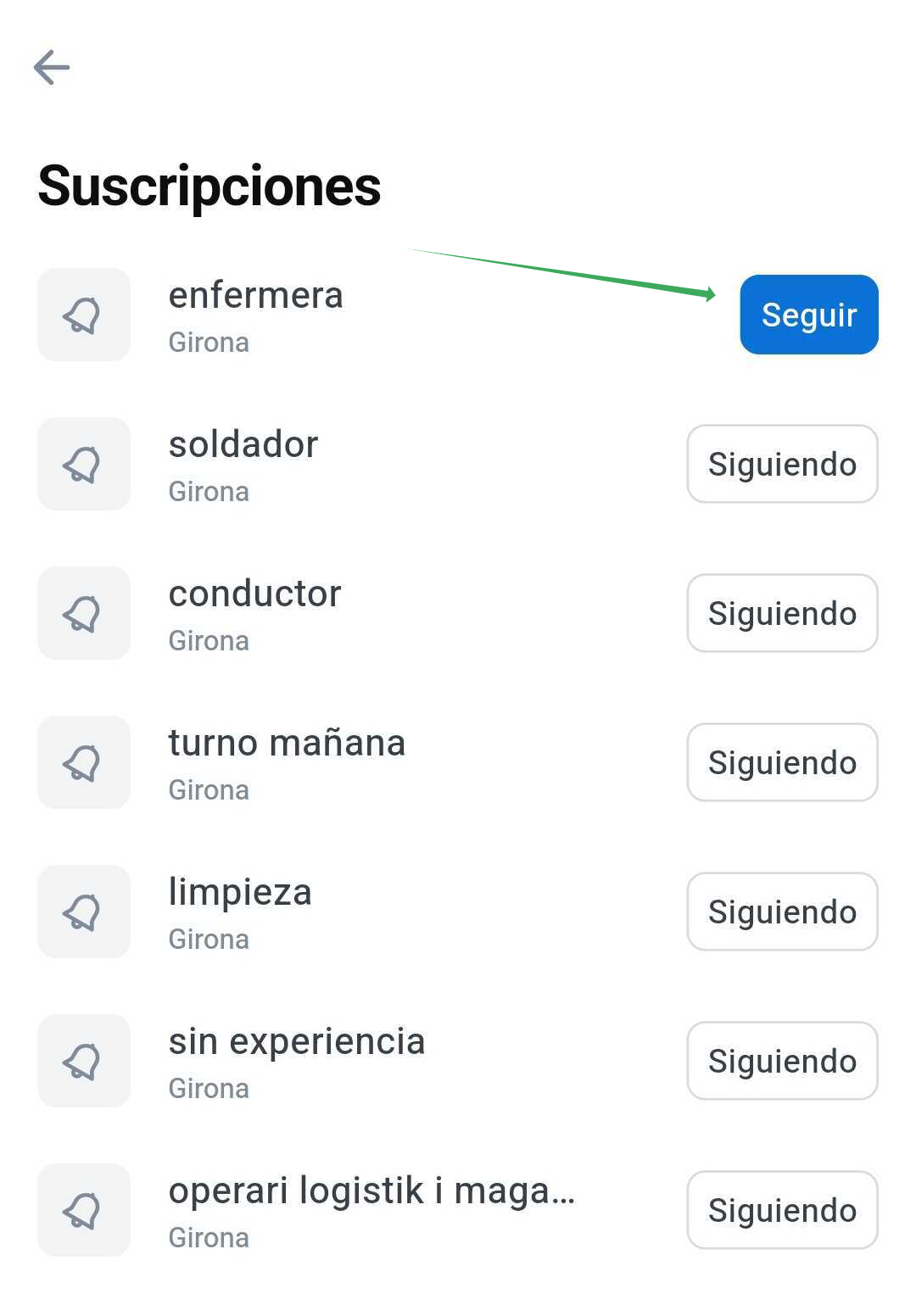Unfollow the soldador subscription

(781, 464)
